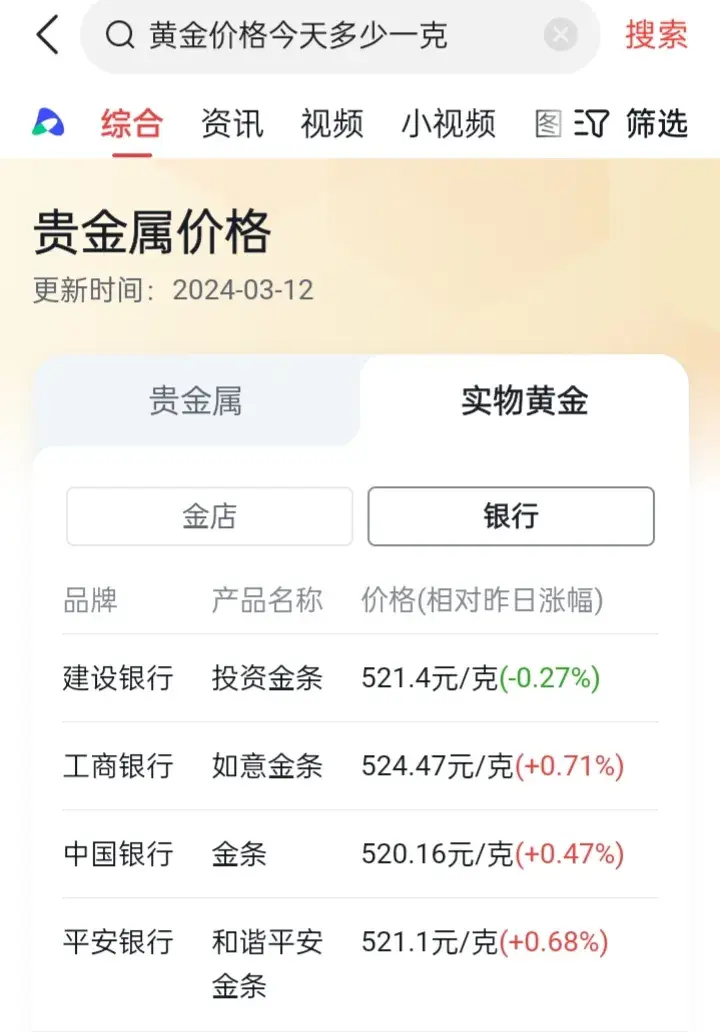Expand the 工商银行 如意金条 row
The width and height of the screenshot is (720, 1032).
[360, 766]
